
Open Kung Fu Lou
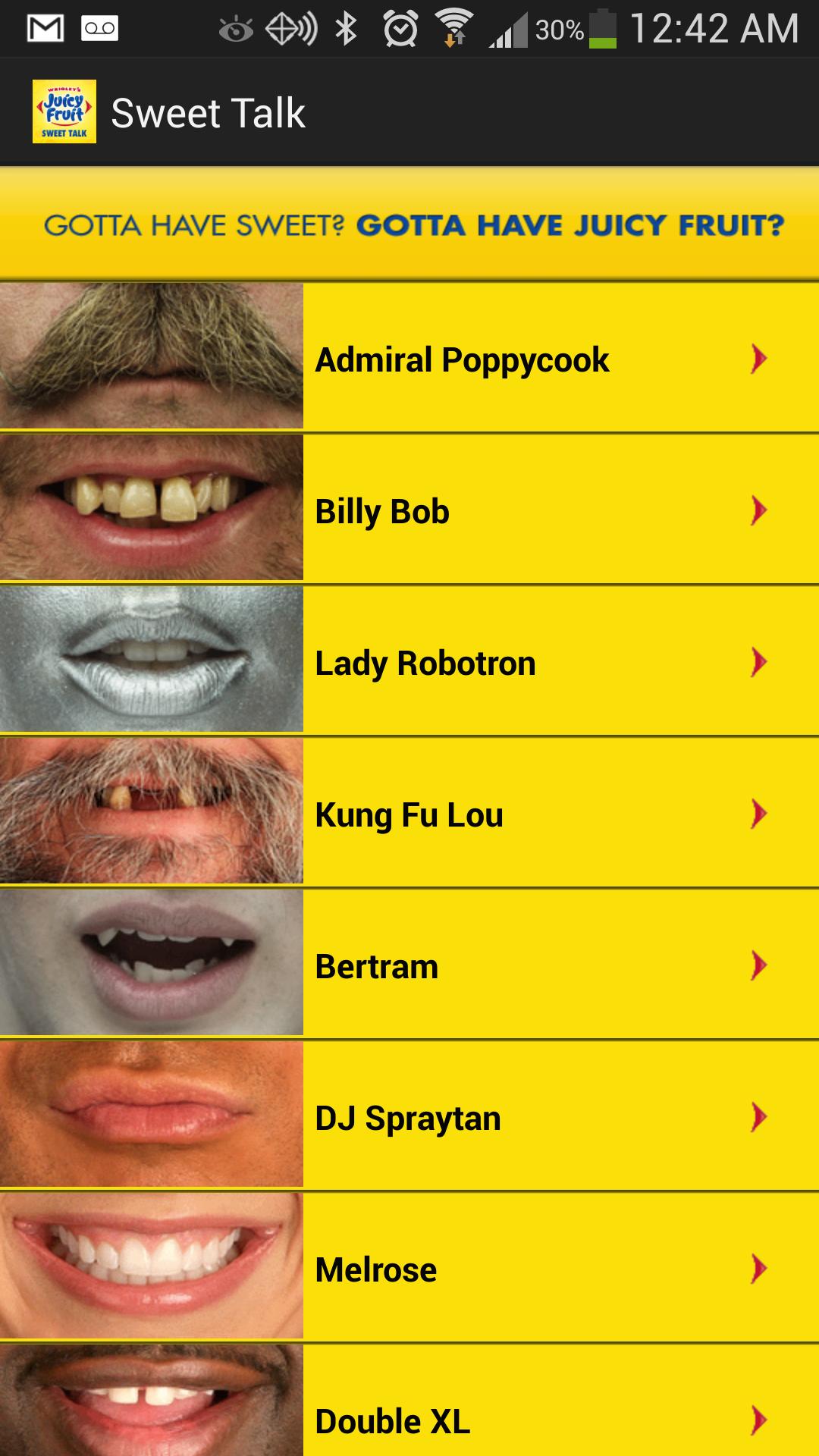click(409, 814)
